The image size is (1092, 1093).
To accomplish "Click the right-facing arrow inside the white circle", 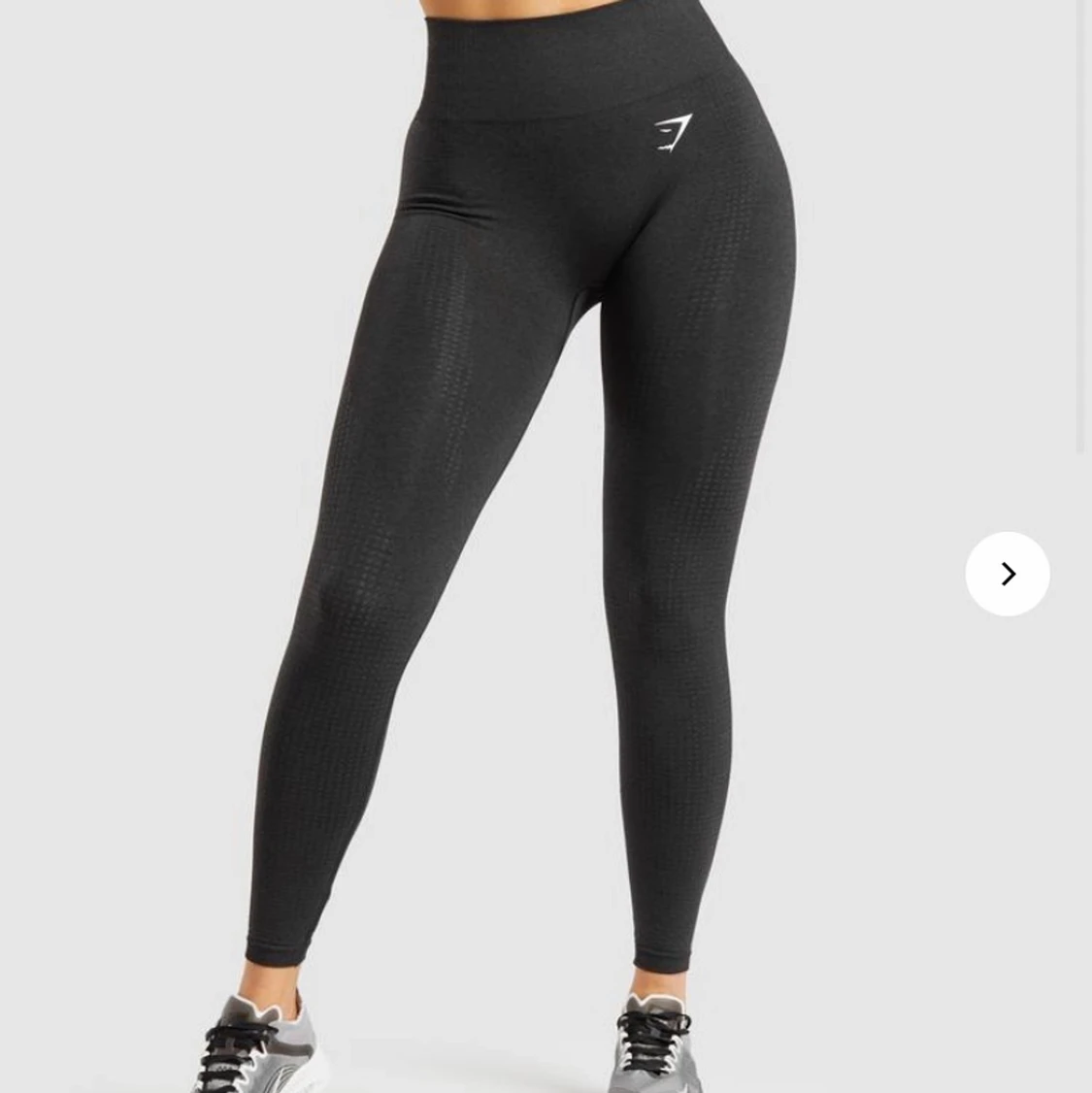I will [1007, 574].
